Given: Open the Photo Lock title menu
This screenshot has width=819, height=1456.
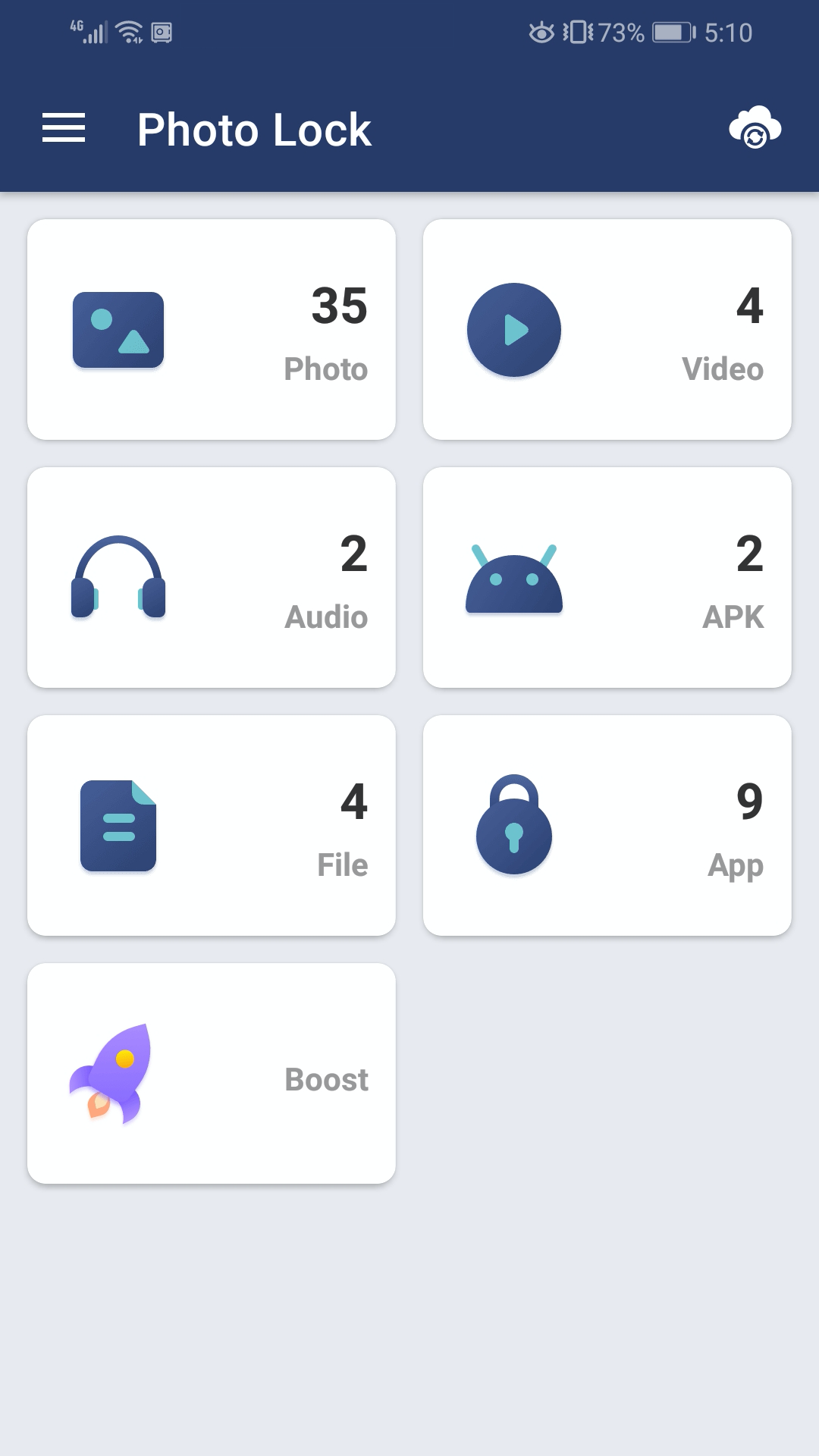Looking at the screenshot, I should 253,129.
